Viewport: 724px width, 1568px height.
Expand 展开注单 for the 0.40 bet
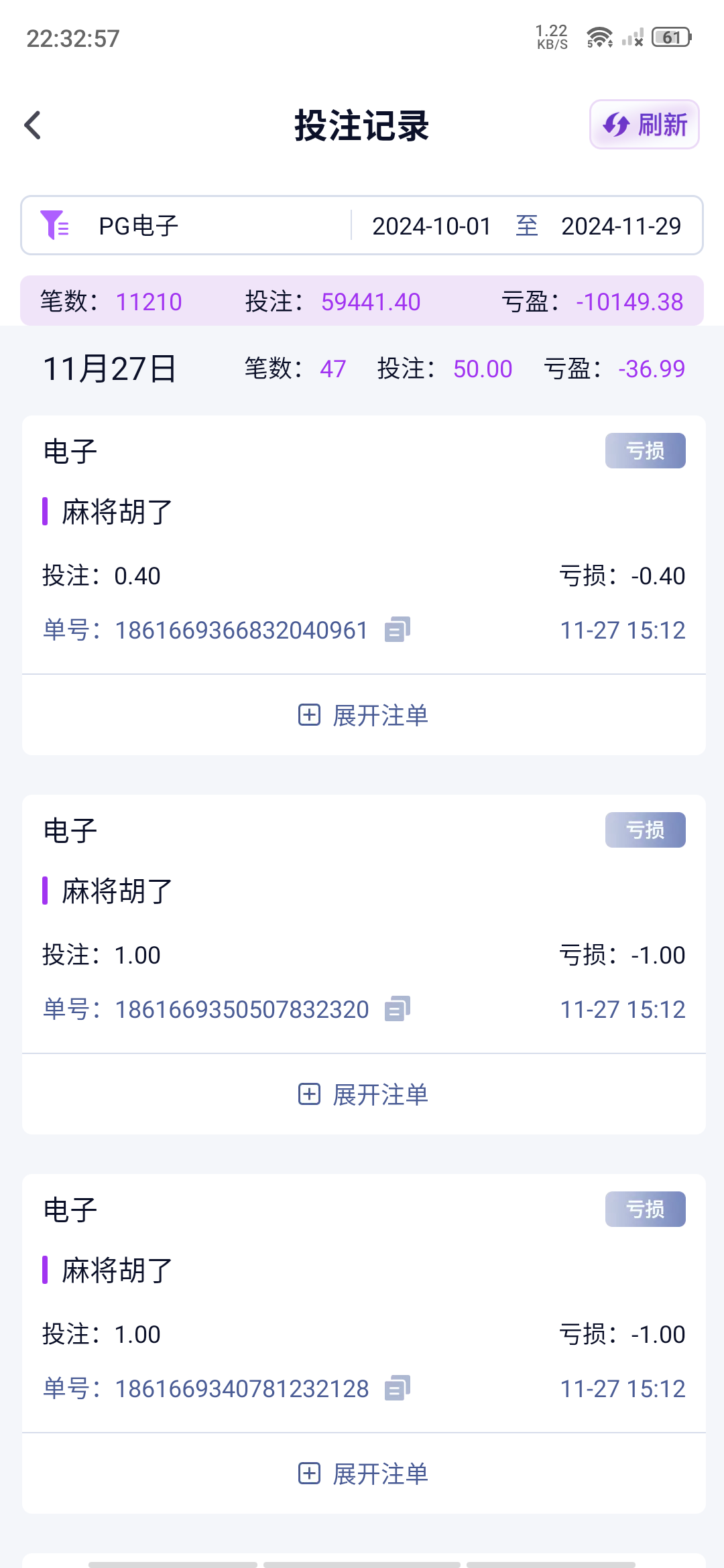363,715
